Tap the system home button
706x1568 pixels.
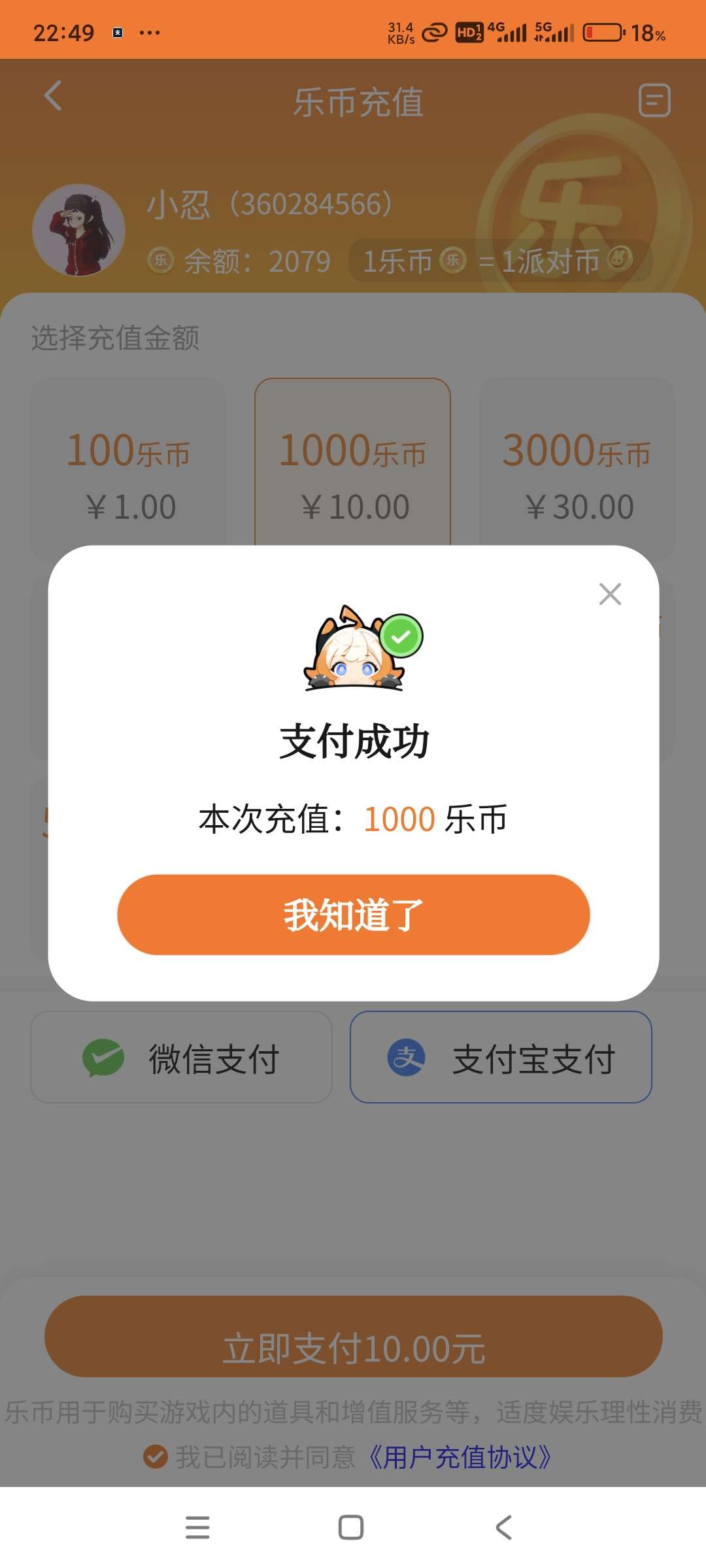click(351, 1527)
